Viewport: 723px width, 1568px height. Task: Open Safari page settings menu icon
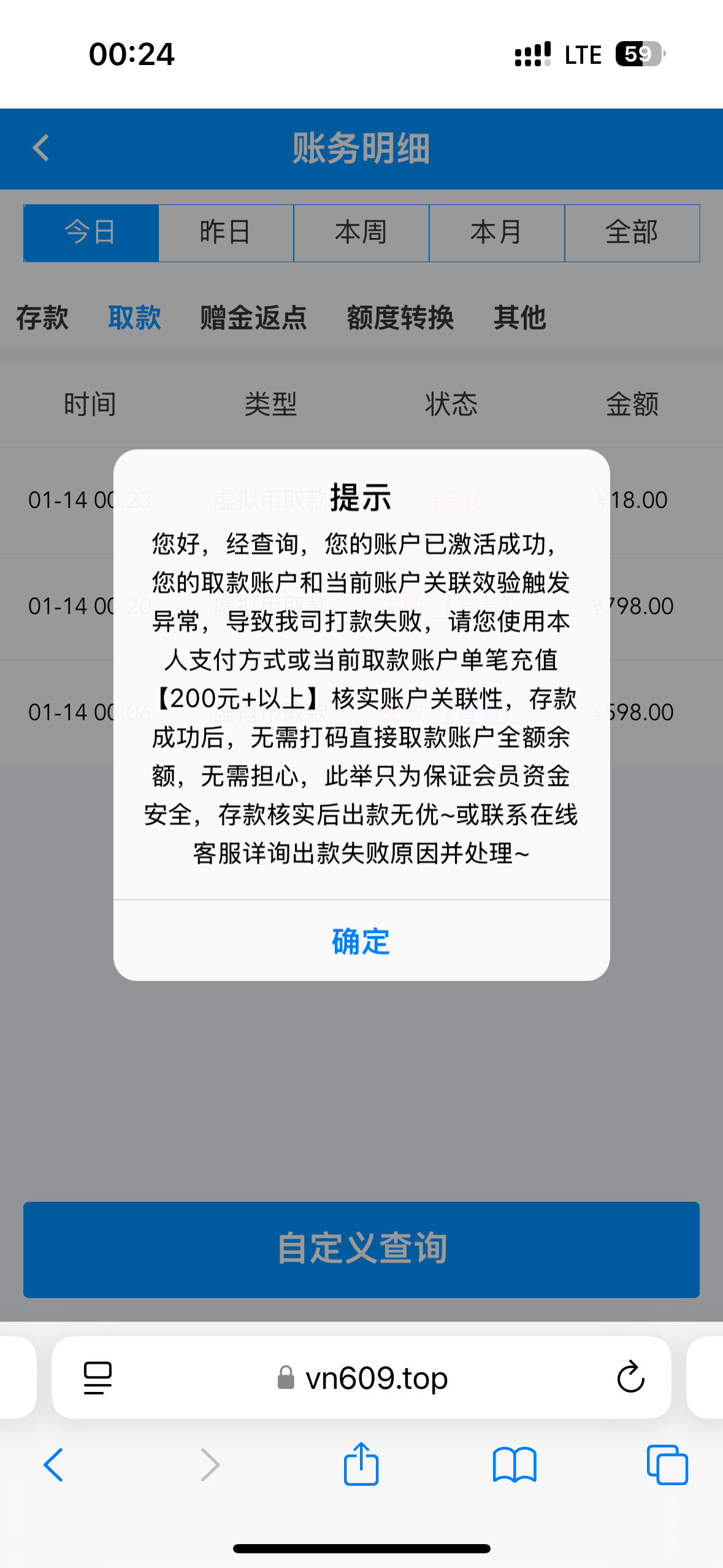(98, 1378)
